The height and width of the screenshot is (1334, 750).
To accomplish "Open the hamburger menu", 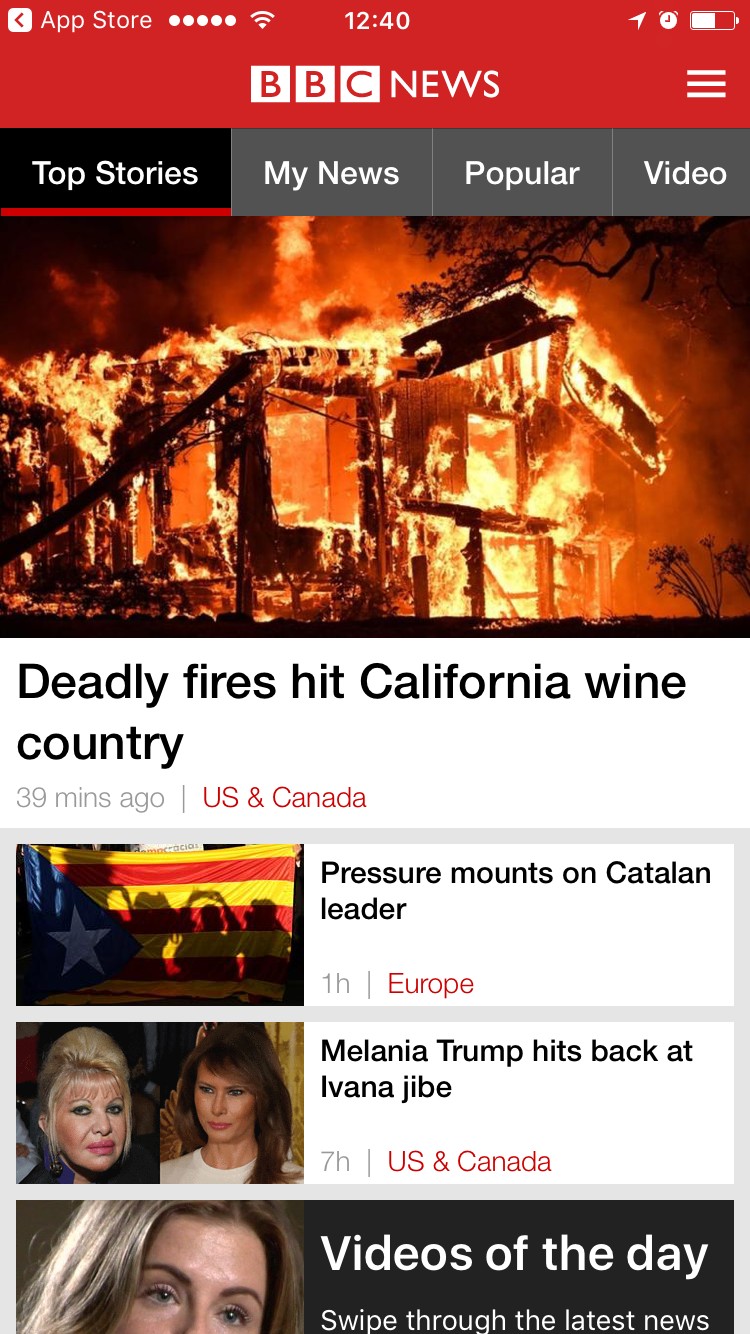I will coord(706,84).
